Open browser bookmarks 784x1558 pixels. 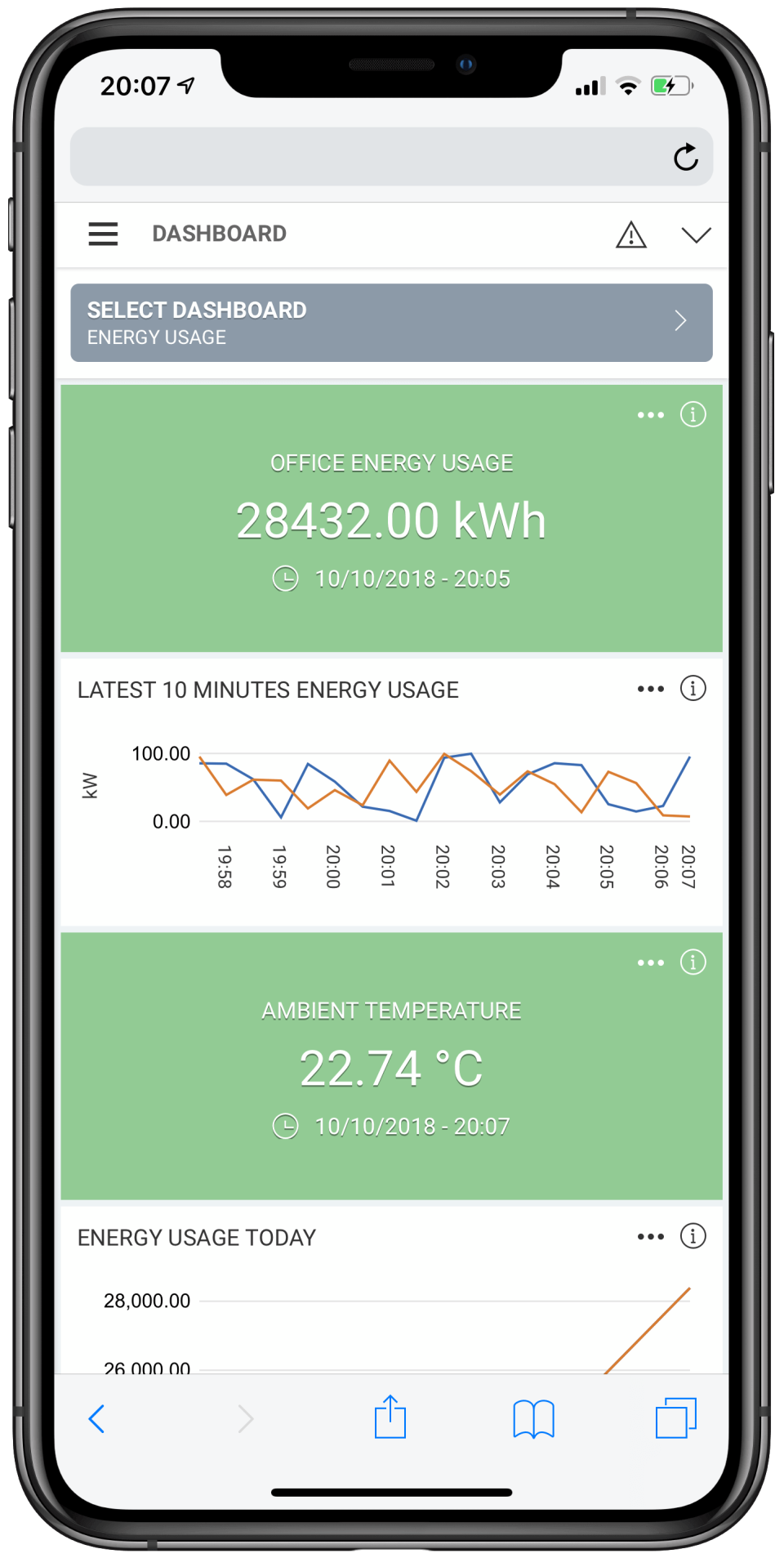pyautogui.click(x=533, y=1418)
